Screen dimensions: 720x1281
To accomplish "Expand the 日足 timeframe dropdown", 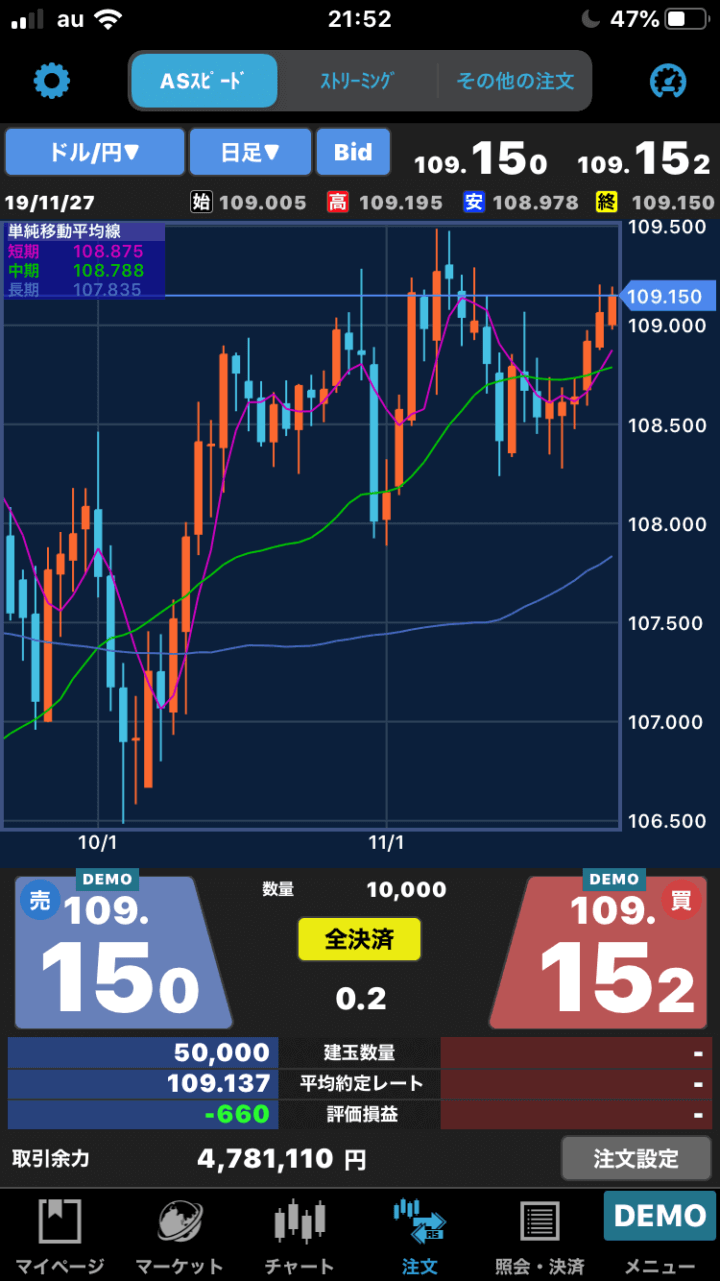I will (x=250, y=152).
